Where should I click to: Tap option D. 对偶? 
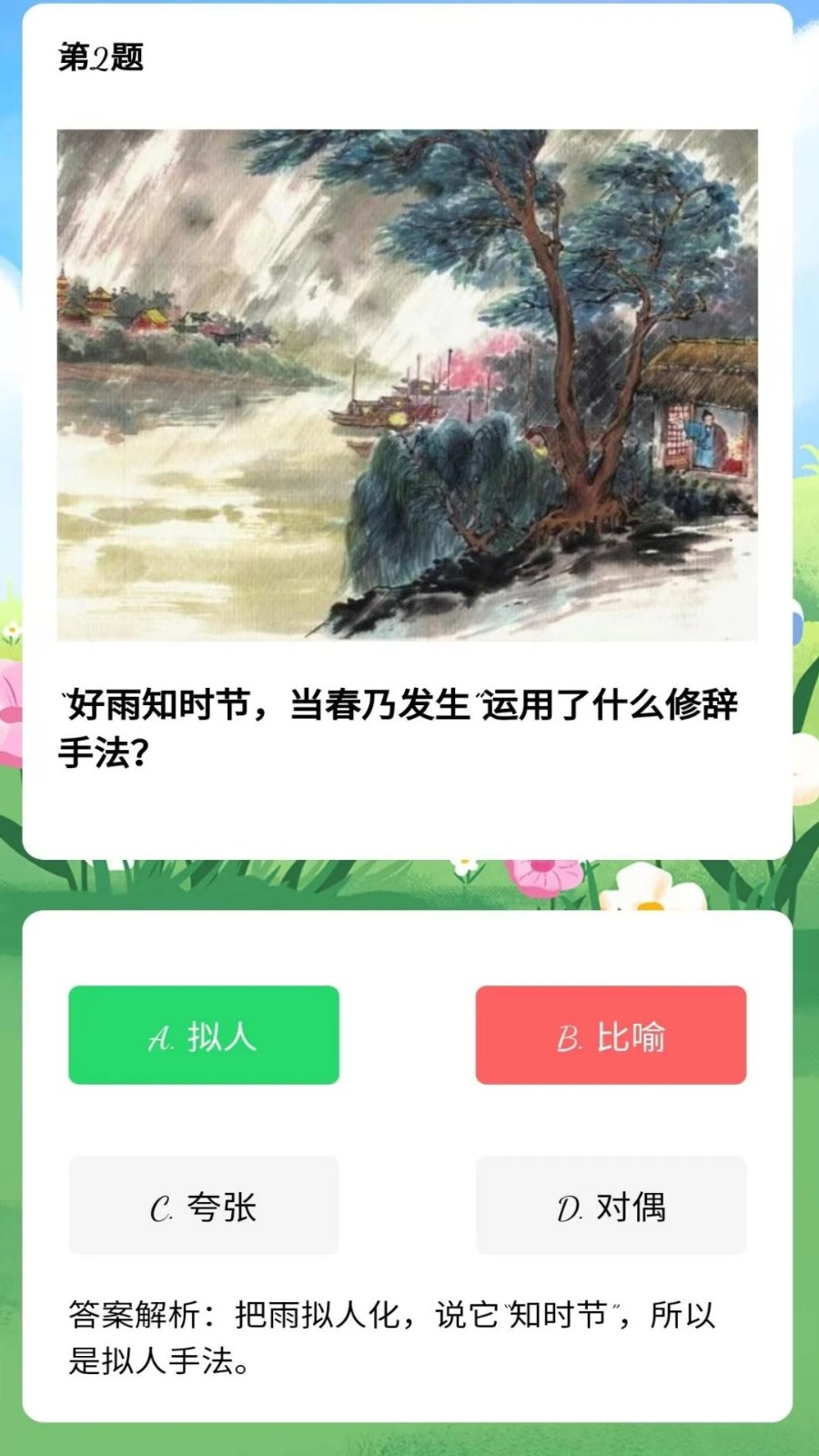click(611, 1207)
